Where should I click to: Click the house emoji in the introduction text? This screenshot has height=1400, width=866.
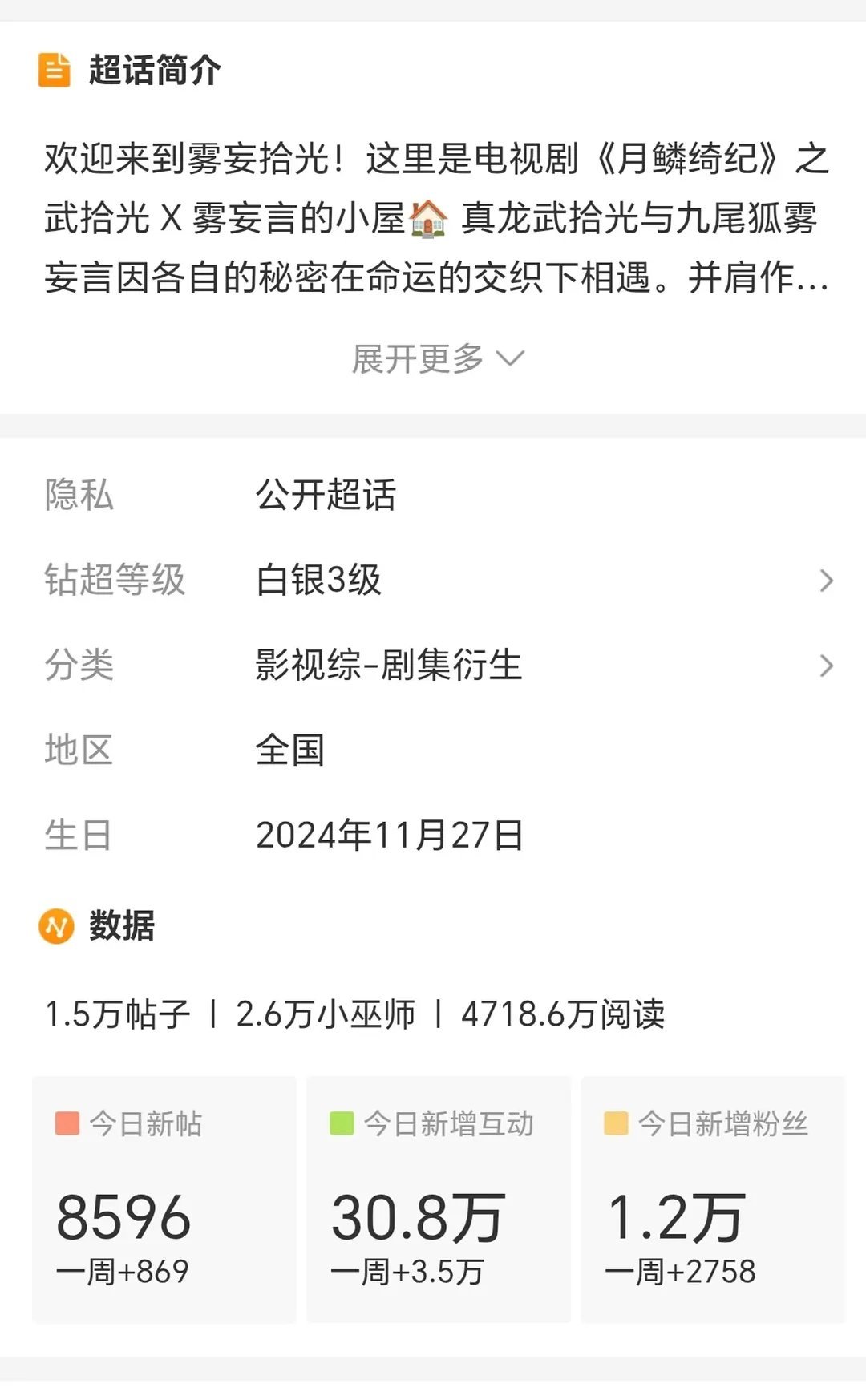428,219
